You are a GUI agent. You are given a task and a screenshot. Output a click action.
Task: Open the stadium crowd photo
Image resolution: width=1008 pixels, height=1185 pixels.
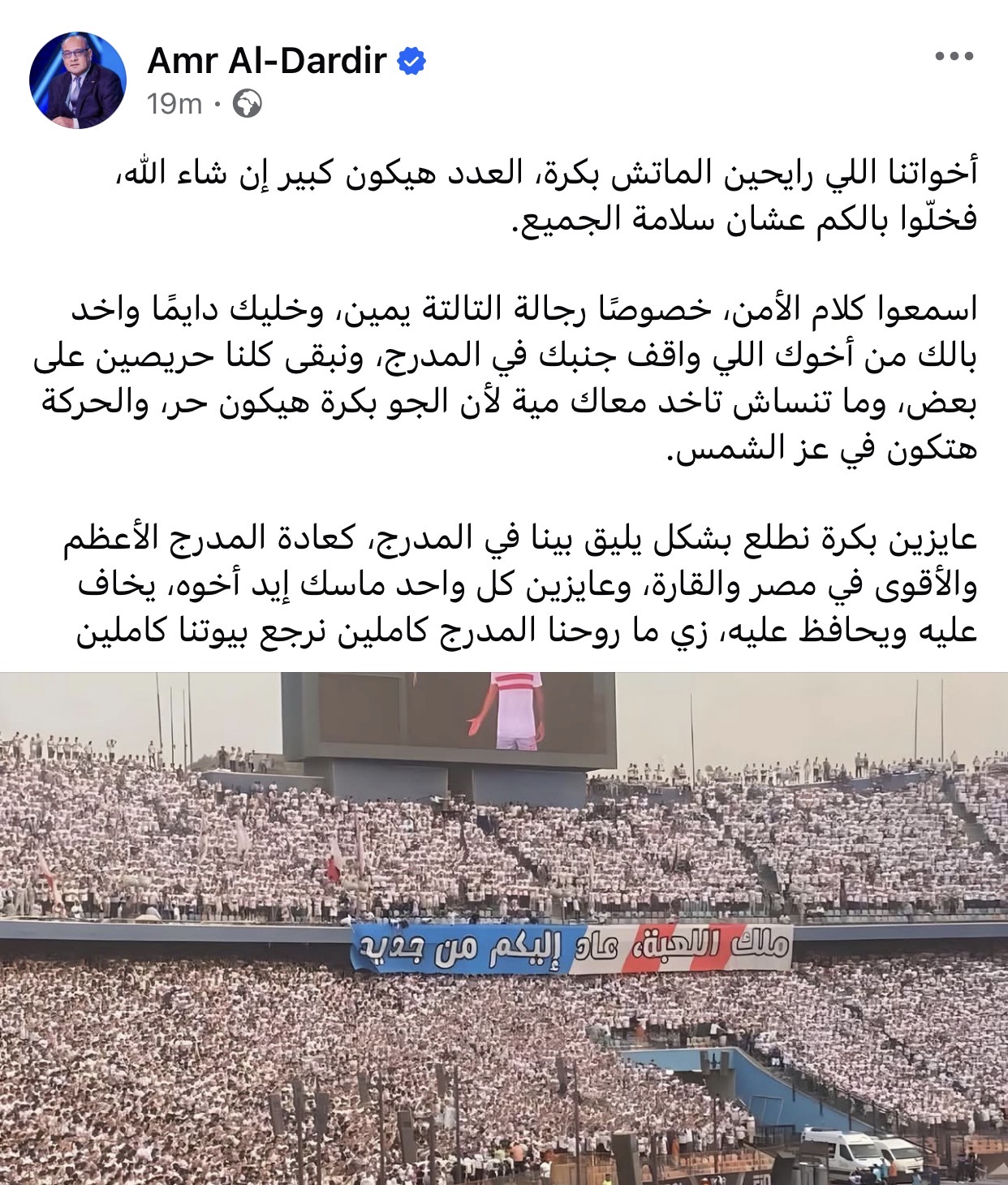pyautogui.click(x=503, y=928)
